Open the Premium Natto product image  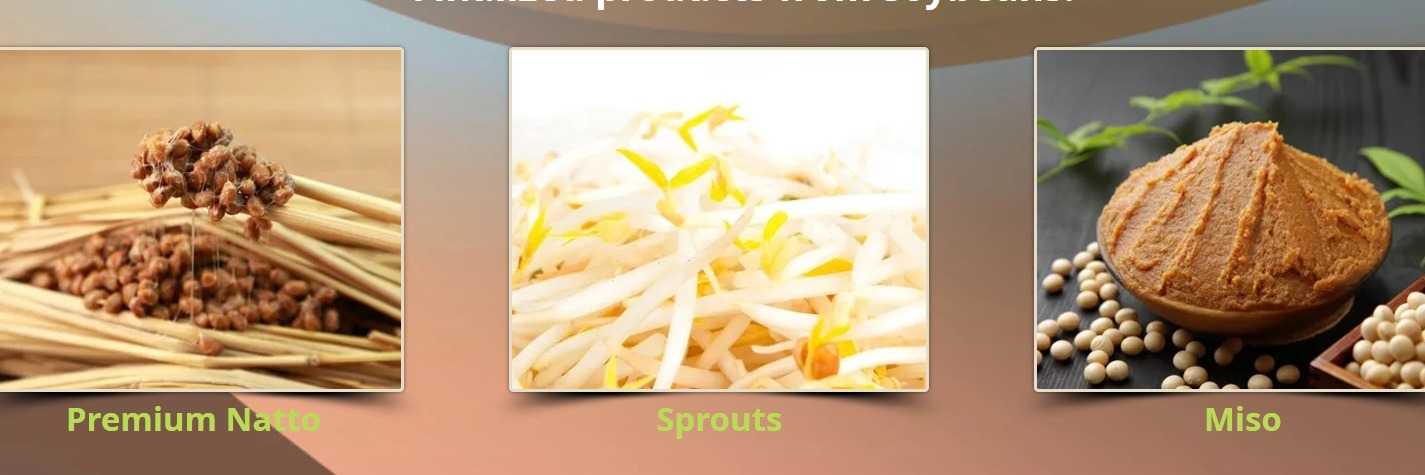(200, 220)
